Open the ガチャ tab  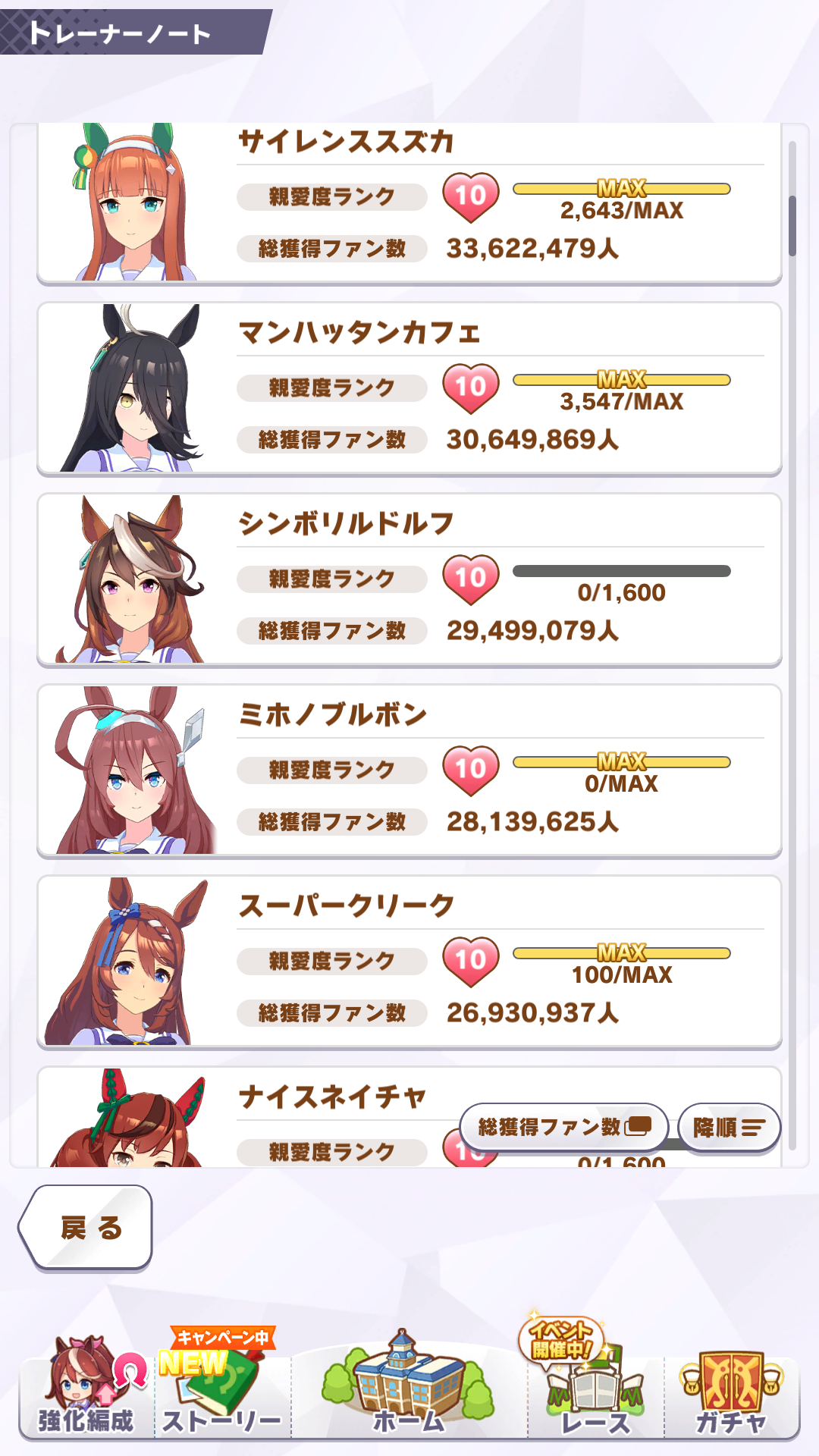[731, 1392]
